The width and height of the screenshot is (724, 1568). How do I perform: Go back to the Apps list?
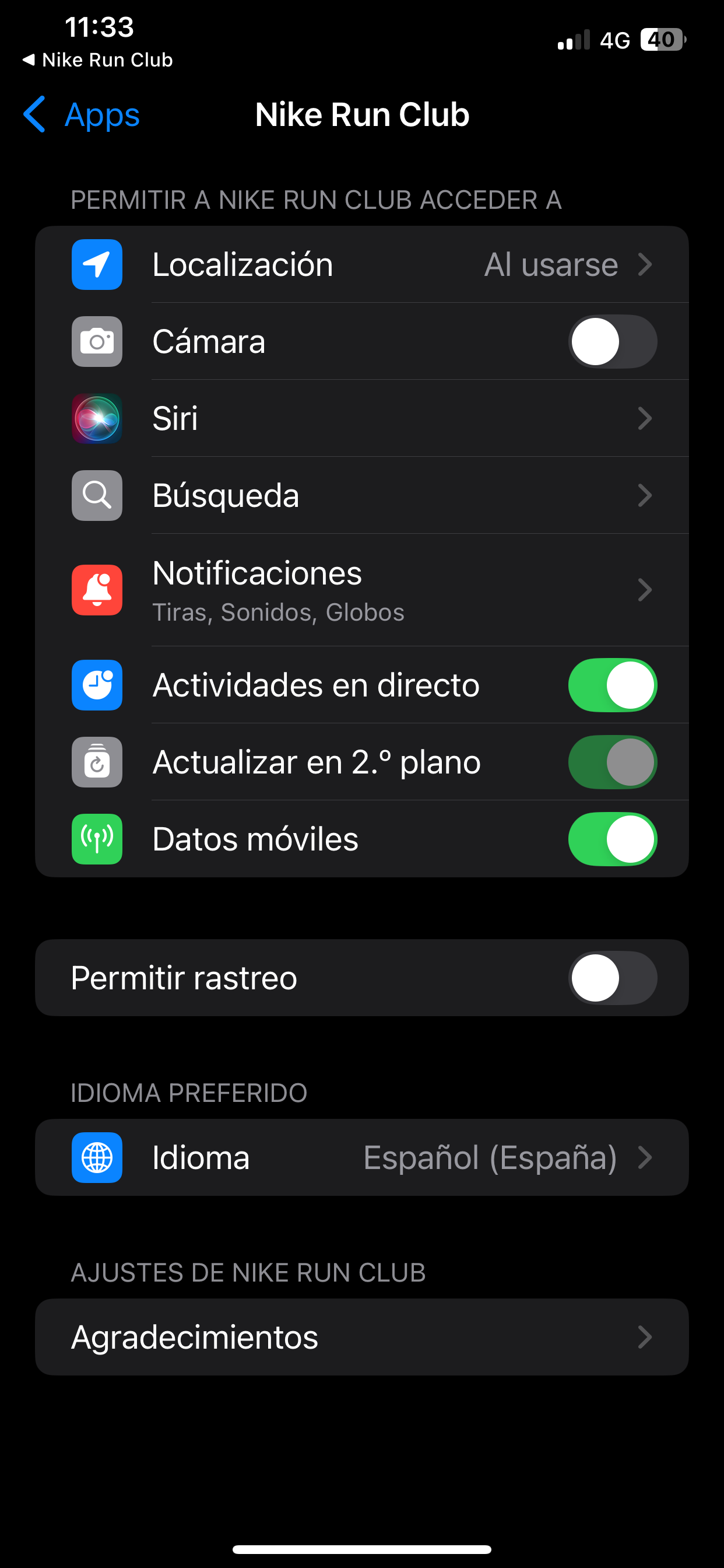[x=81, y=114]
